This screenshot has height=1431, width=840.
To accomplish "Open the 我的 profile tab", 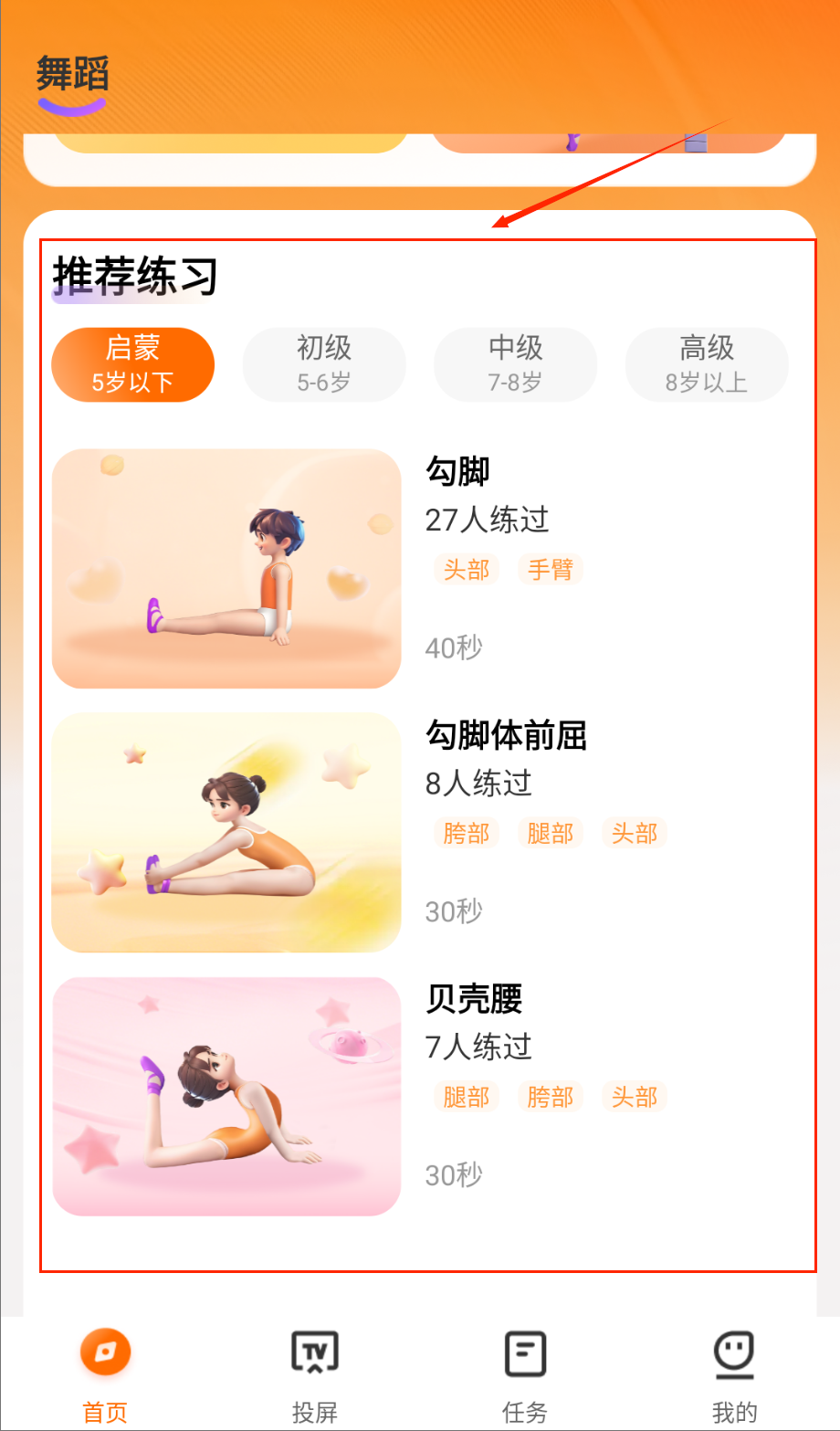I will click(734, 1374).
